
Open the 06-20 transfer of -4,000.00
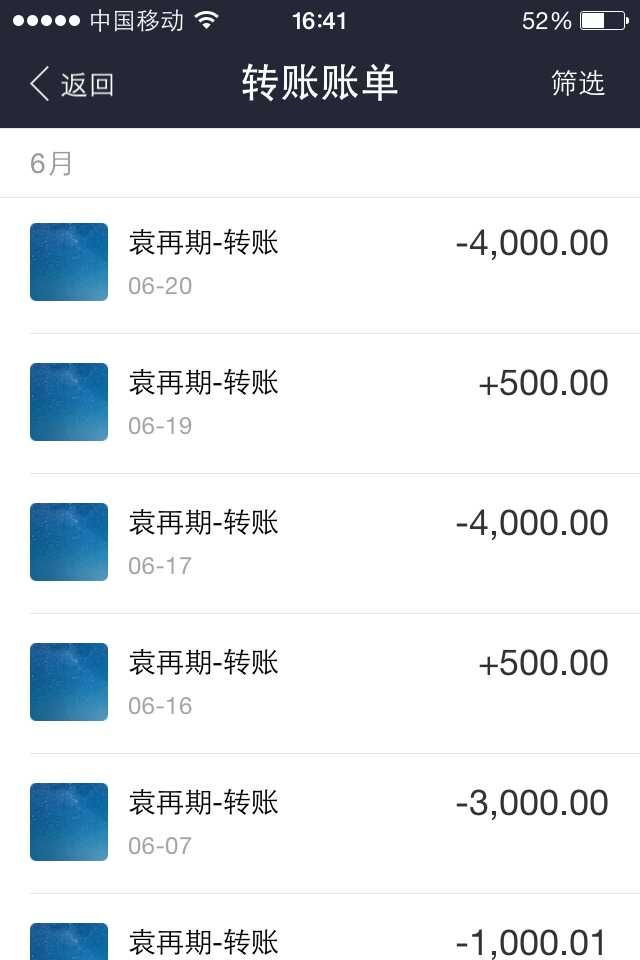click(x=320, y=263)
